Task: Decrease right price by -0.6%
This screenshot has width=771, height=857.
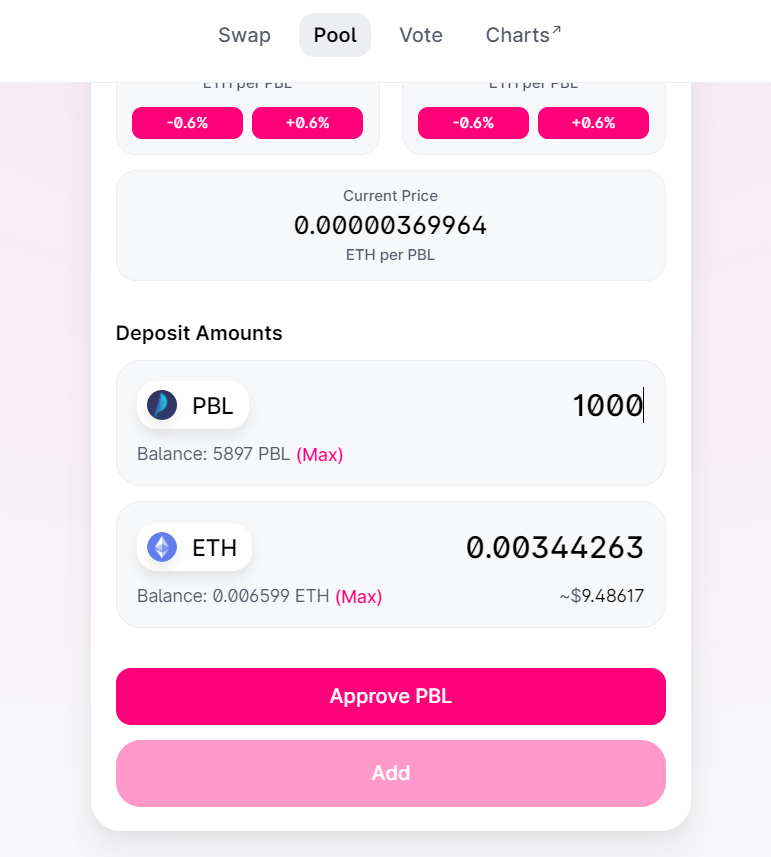Action: (x=473, y=123)
